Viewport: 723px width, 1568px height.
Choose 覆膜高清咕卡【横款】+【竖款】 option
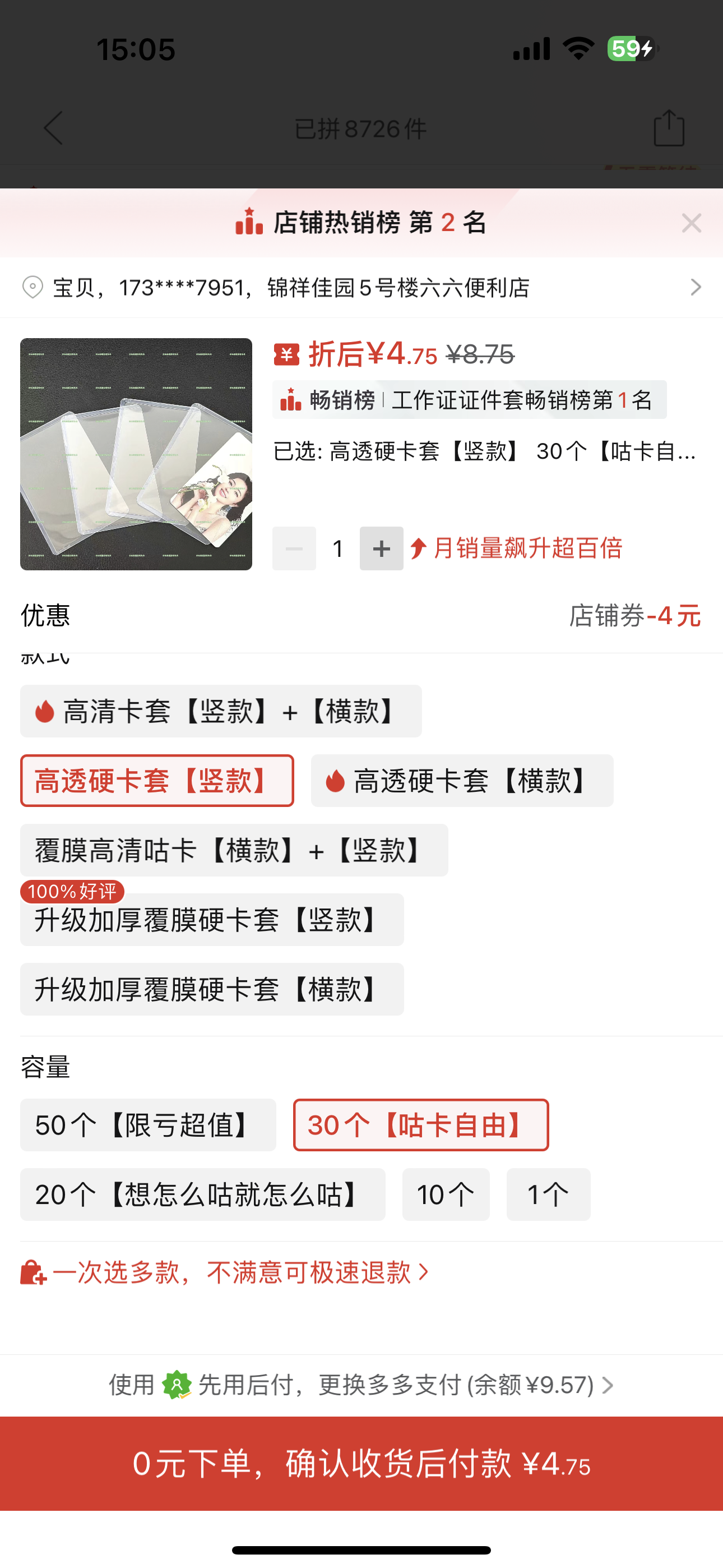(x=234, y=850)
